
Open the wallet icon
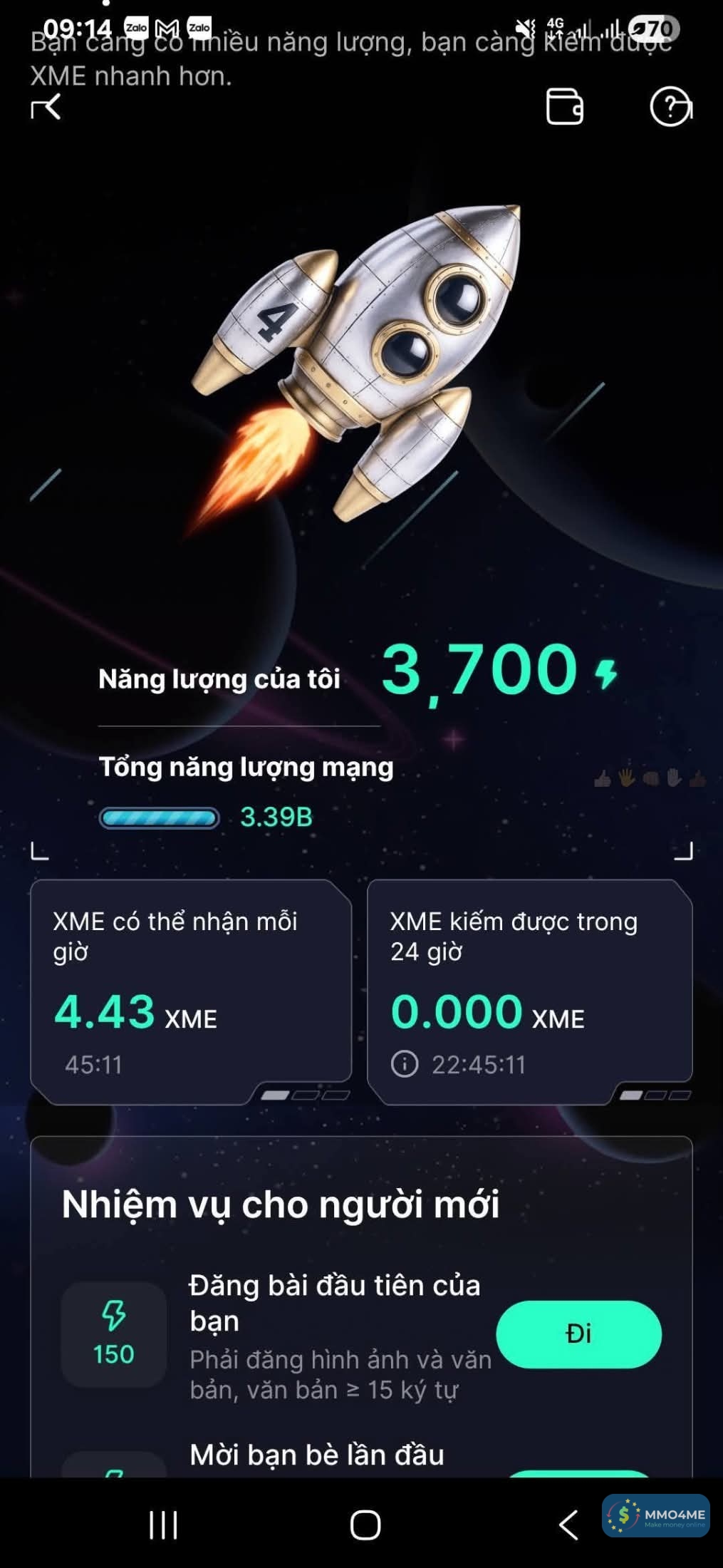[564, 107]
